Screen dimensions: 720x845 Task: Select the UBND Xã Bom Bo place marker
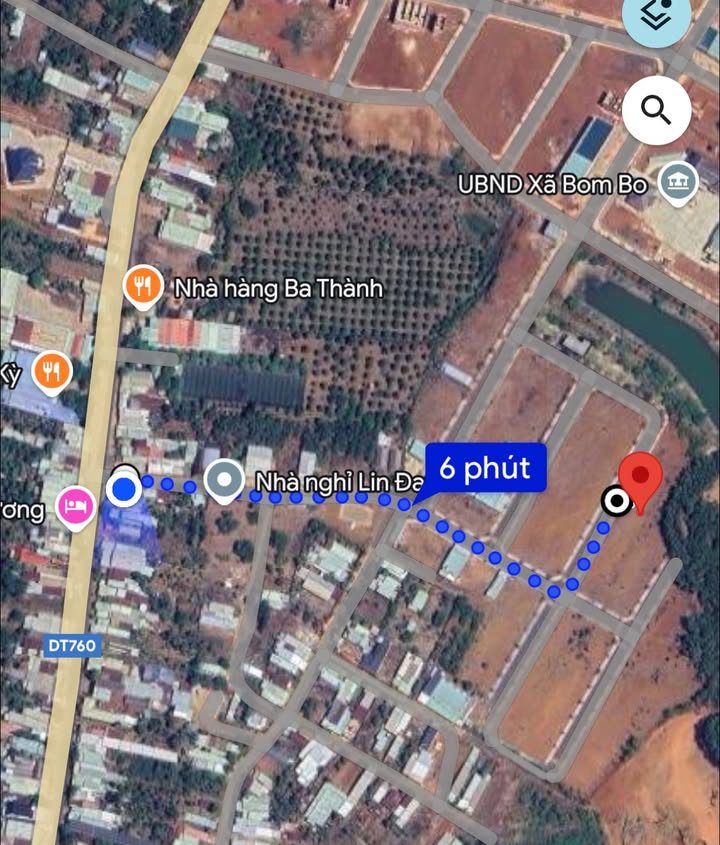click(680, 183)
